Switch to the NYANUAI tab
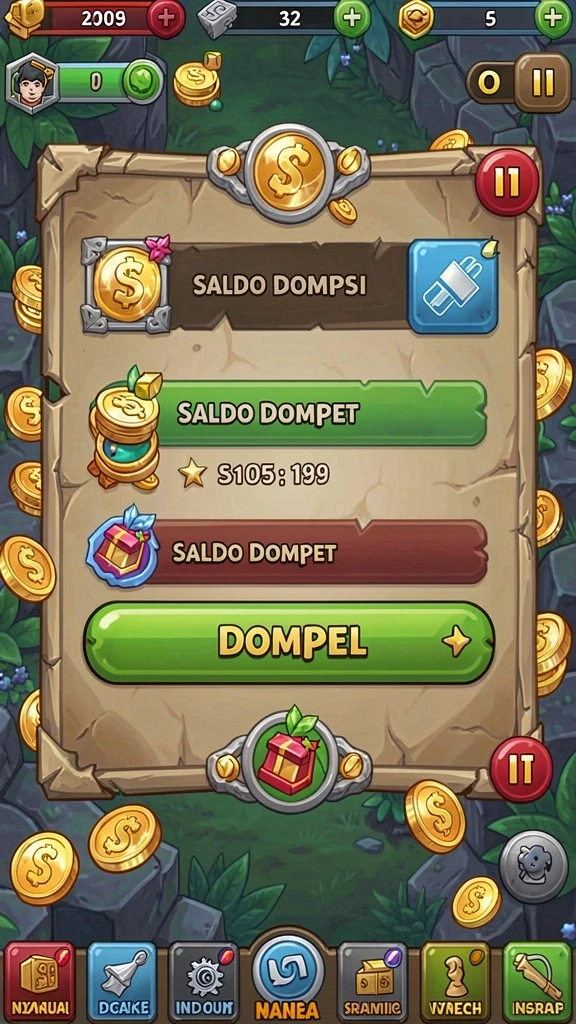This screenshot has height=1024, width=576. pyautogui.click(x=40, y=982)
